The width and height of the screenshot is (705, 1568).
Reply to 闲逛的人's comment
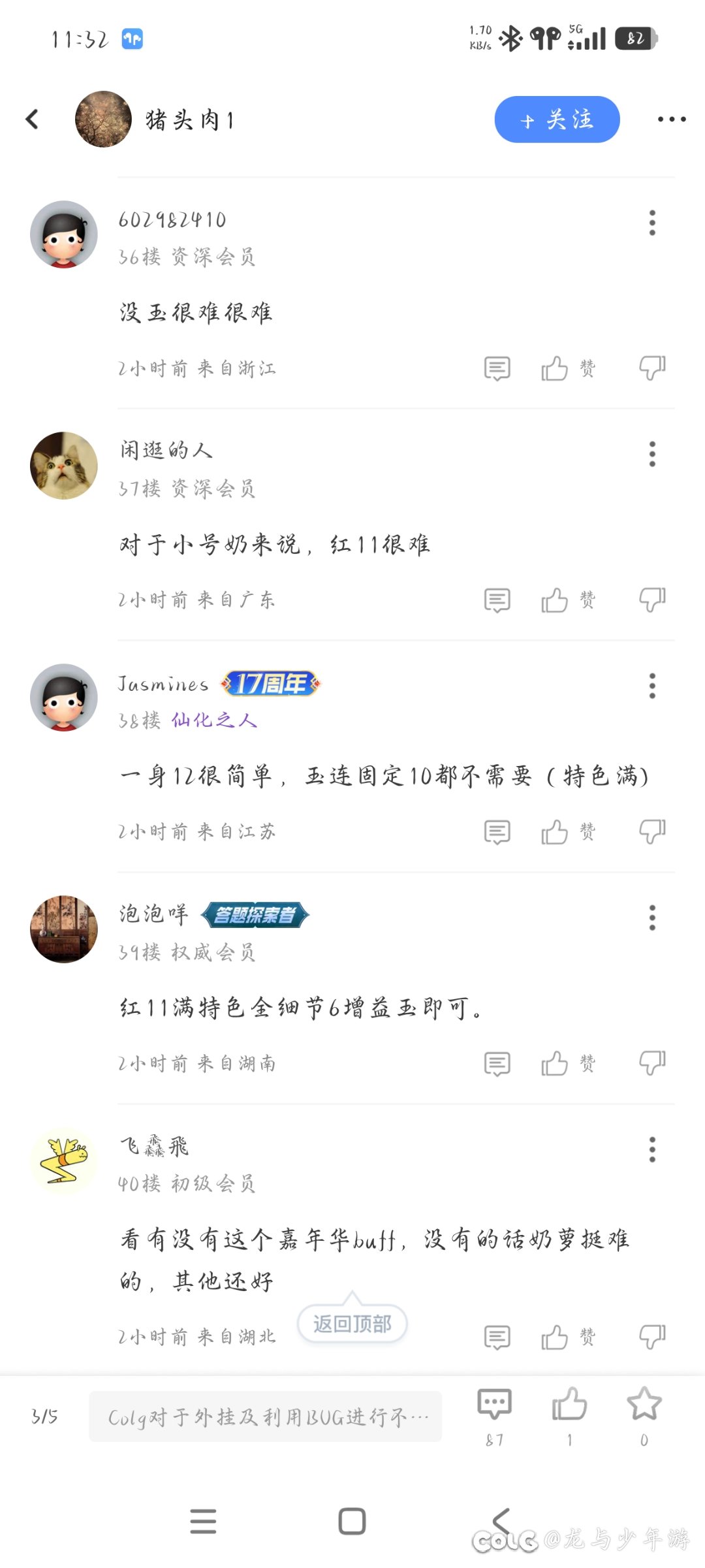click(x=497, y=600)
